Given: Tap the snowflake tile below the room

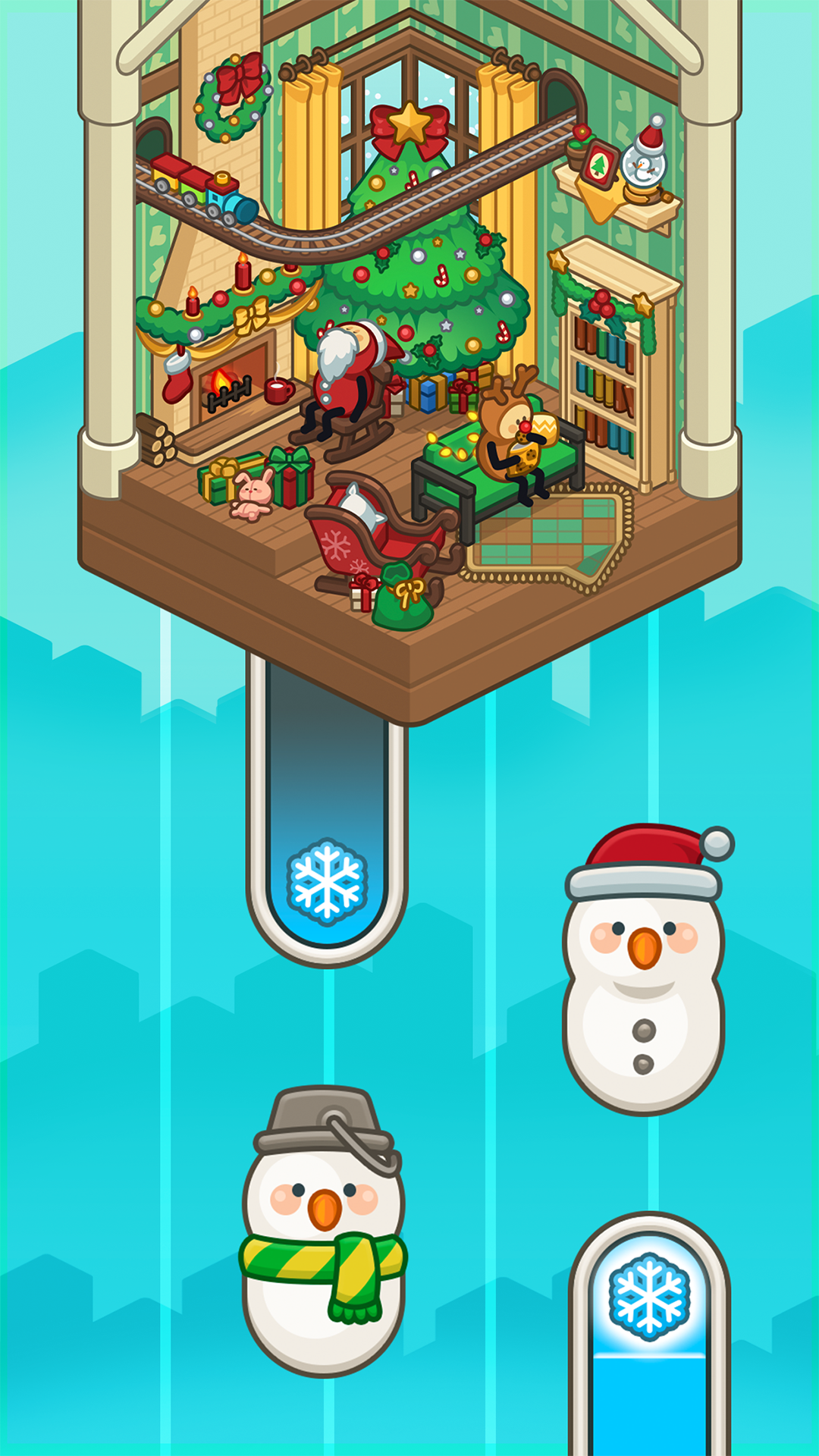Looking at the screenshot, I should click(x=328, y=881).
